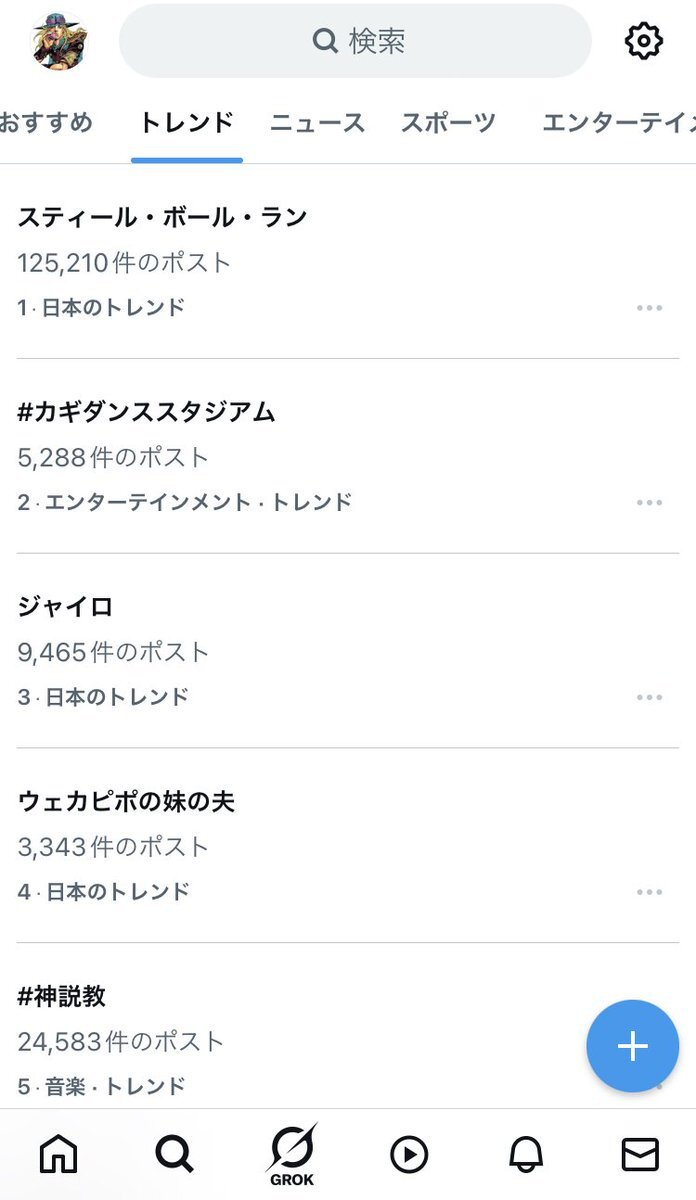Open the ジャイロ trend
The image size is (696, 1200).
point(66,606)
